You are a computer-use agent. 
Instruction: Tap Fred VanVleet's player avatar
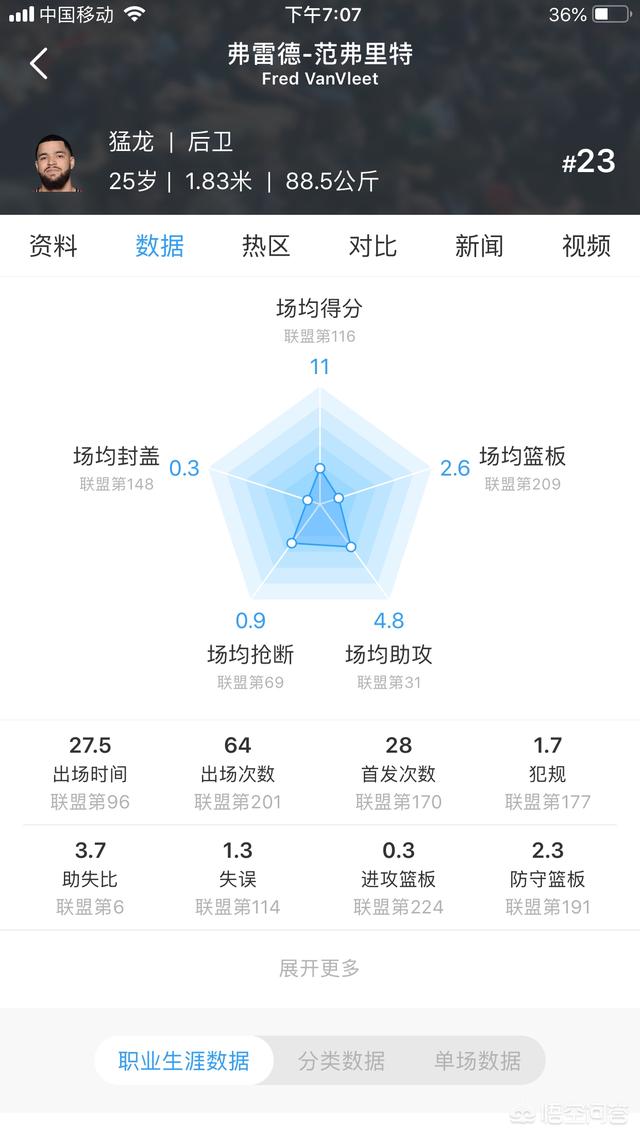click(57, 162)
